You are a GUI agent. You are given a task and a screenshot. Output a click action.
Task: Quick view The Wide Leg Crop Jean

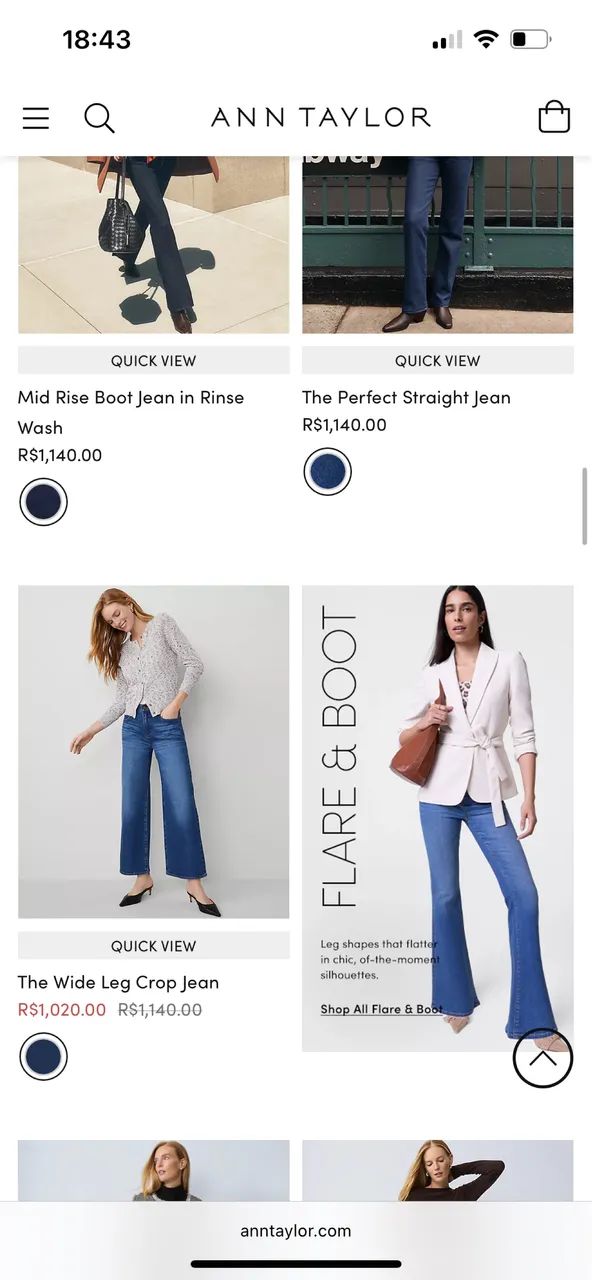(154, 945)
